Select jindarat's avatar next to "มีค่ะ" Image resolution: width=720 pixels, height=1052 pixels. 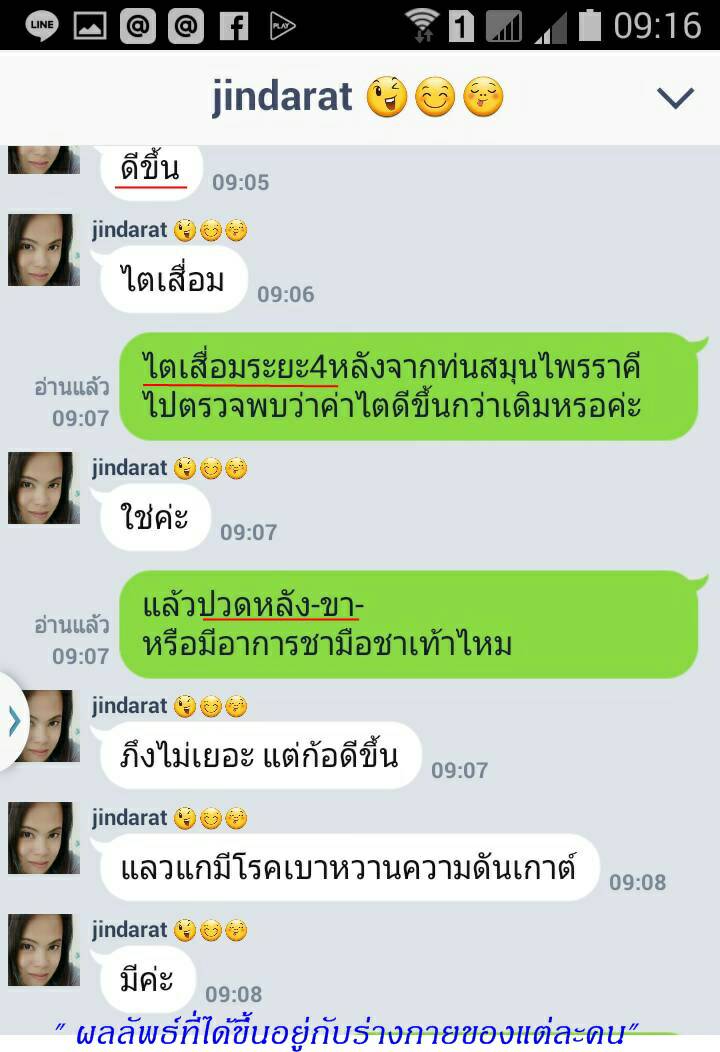point(44,950)
